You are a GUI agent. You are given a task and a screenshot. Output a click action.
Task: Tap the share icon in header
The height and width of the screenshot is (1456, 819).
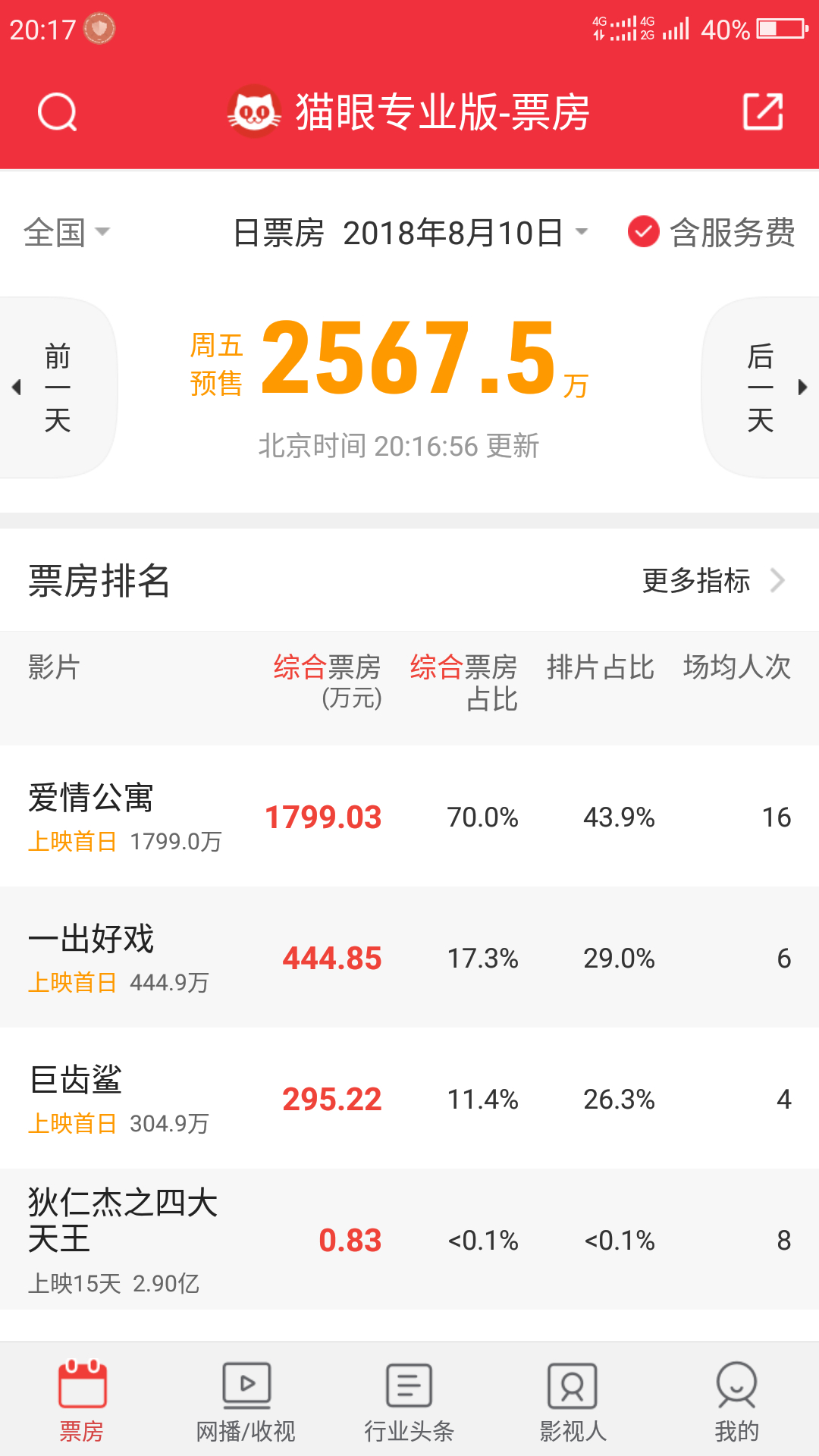762,112
